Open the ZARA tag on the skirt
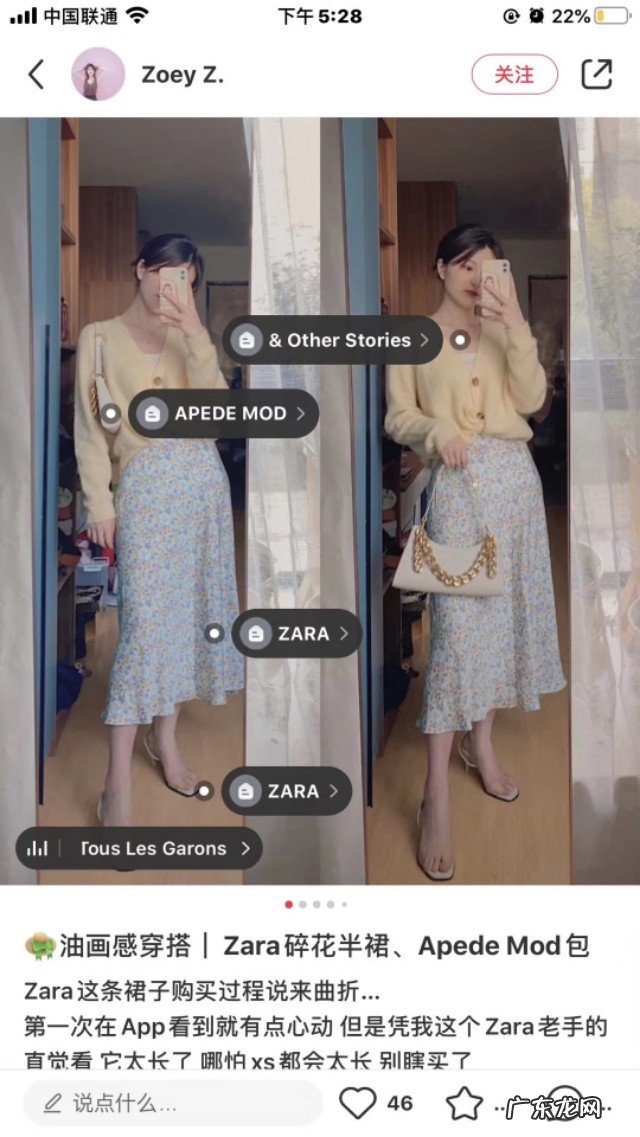Image resolution: width=640 pixels, height=1137 pixels. [x=297, y=633]
